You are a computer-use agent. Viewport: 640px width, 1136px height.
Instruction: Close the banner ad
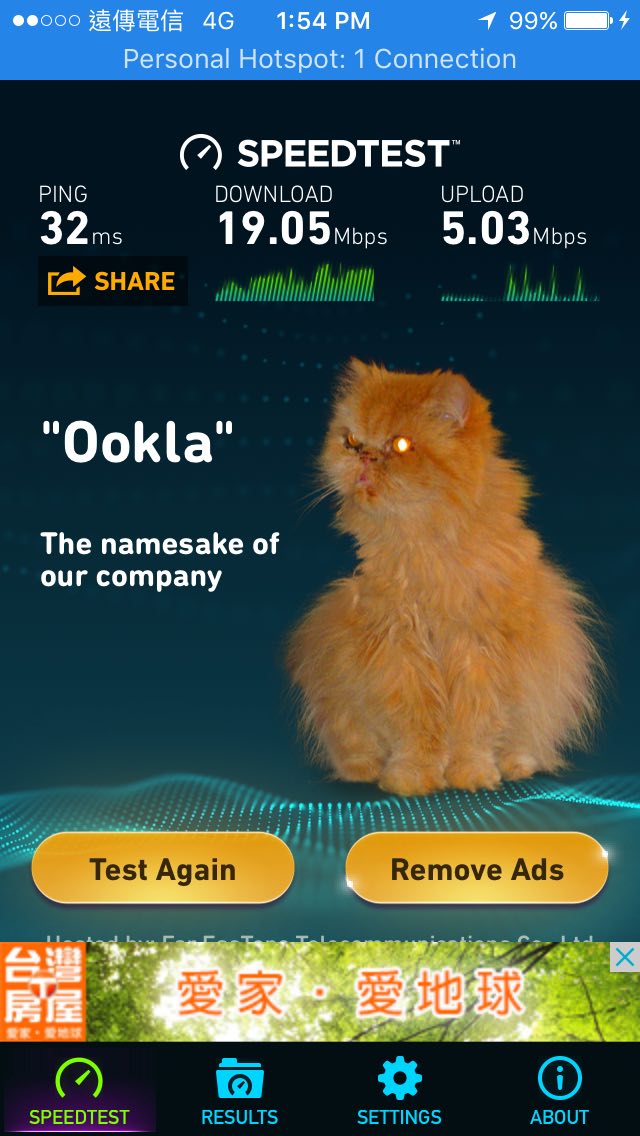pyautogui.click(x=623, y=958)
